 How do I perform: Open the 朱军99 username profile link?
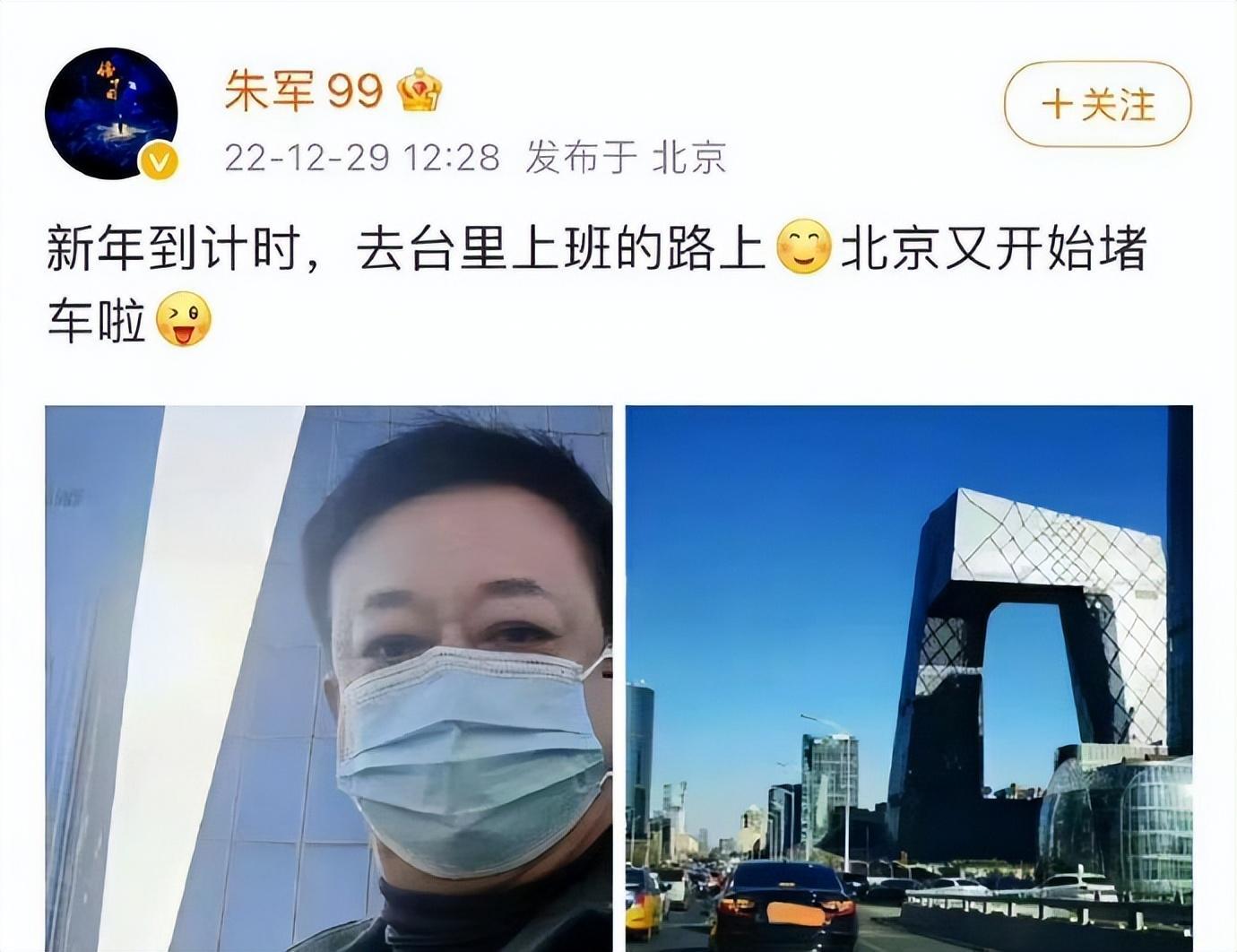point(303,91)
